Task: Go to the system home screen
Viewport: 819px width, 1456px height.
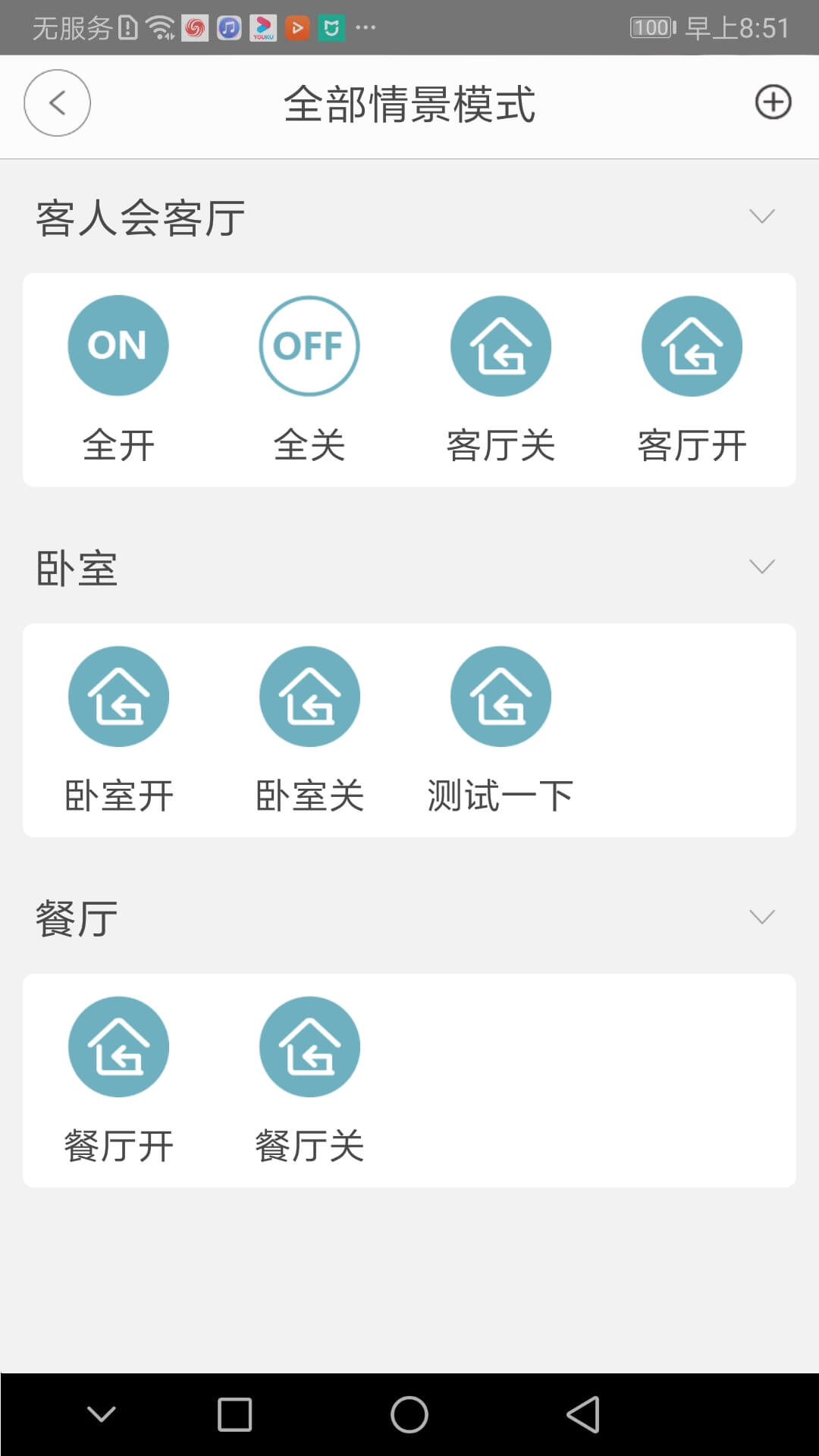Action: (409, 1415)
